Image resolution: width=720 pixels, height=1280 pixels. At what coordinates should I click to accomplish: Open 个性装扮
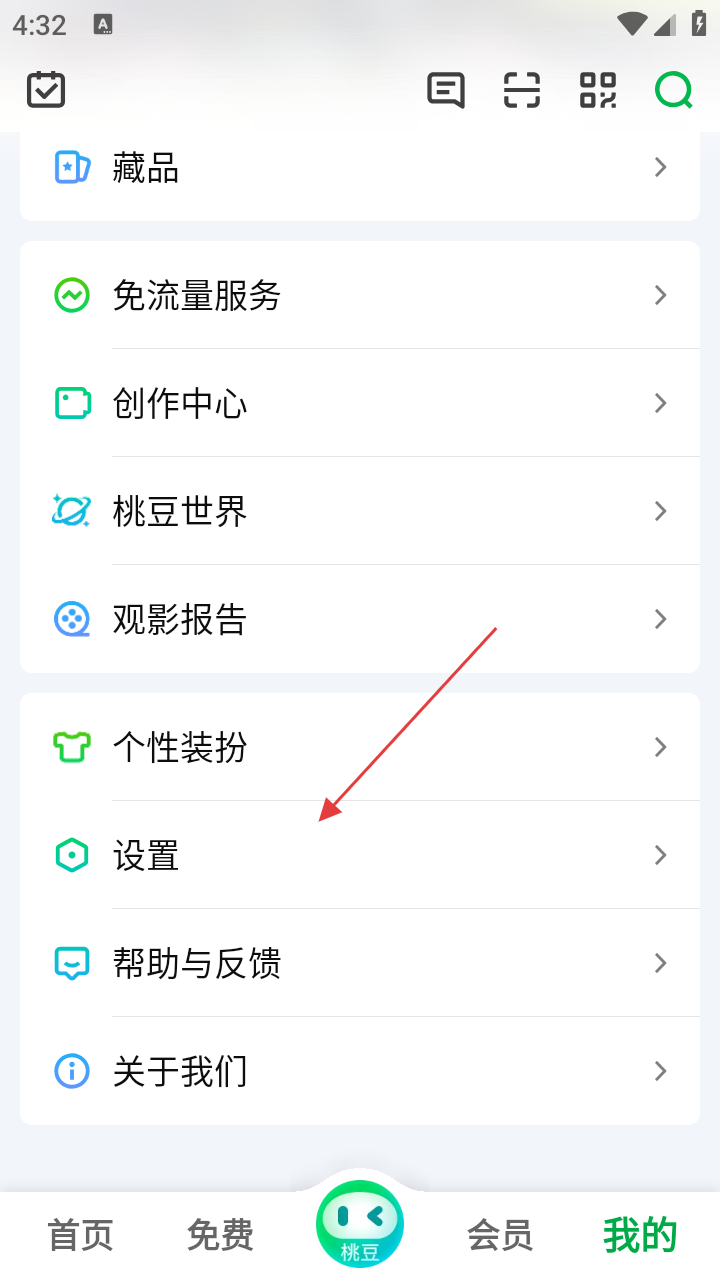coord(360,748)
